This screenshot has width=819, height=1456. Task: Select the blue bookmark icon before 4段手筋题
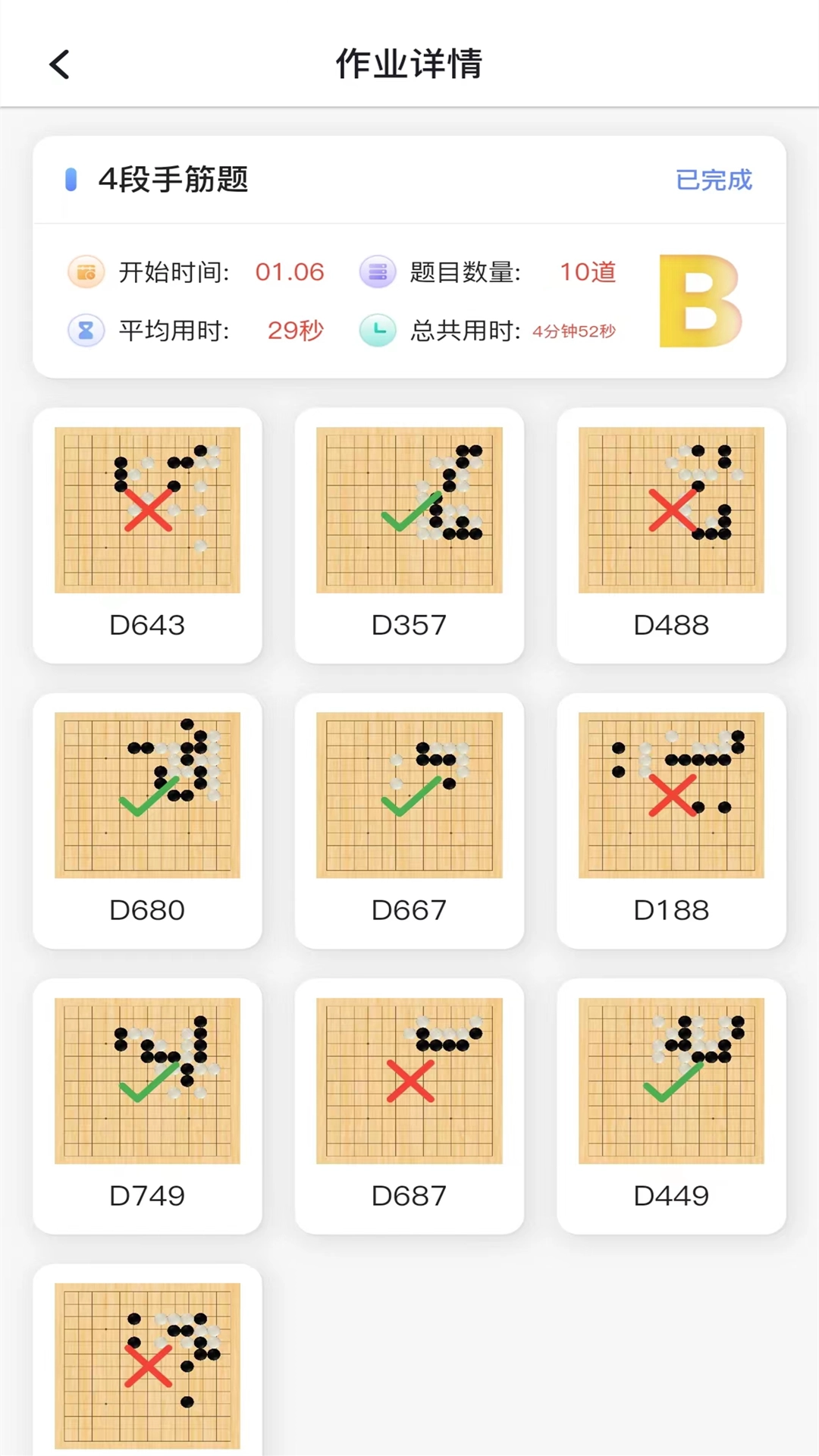72,180
